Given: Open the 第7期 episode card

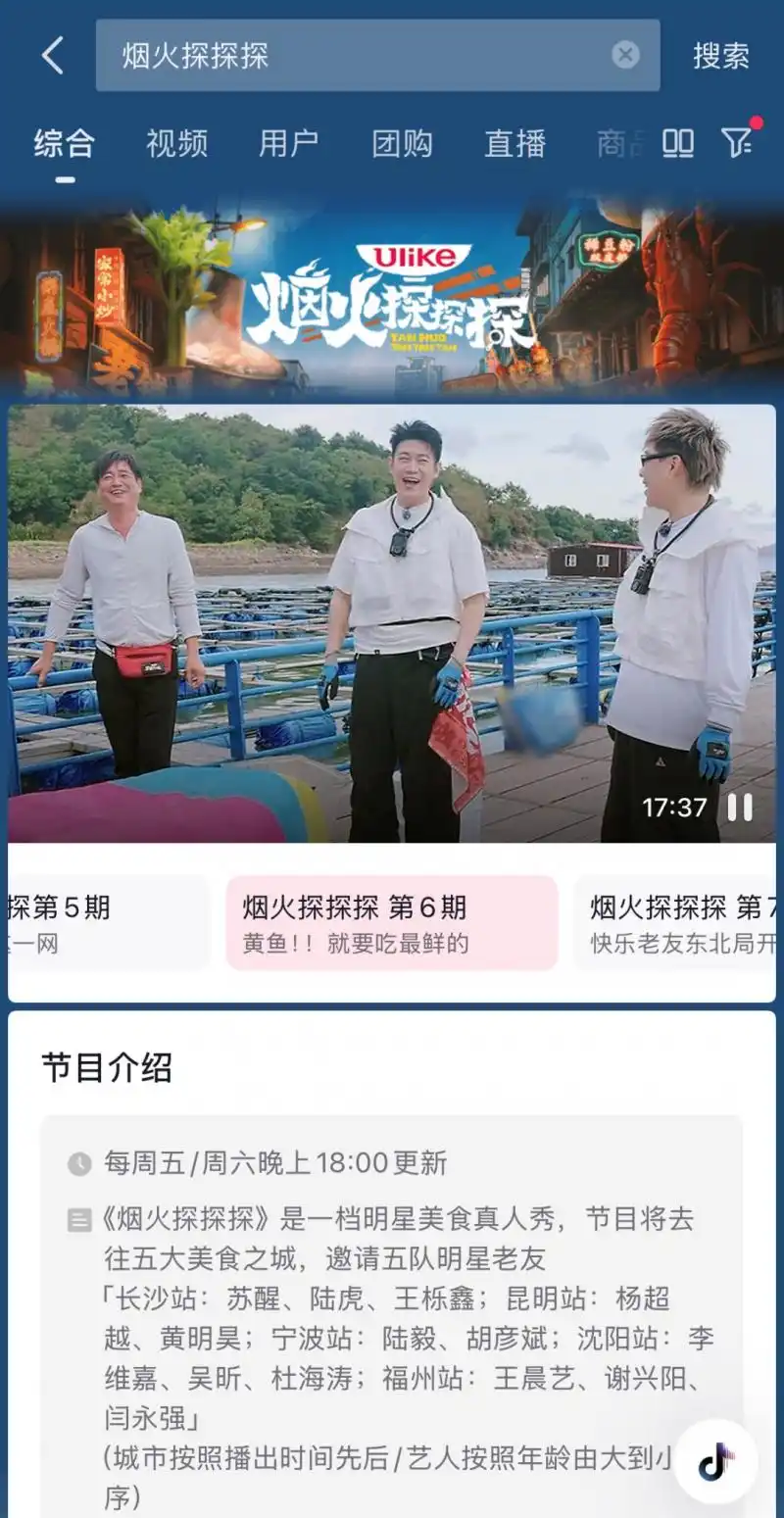Looking at the screenshot, I should [686, 924].
